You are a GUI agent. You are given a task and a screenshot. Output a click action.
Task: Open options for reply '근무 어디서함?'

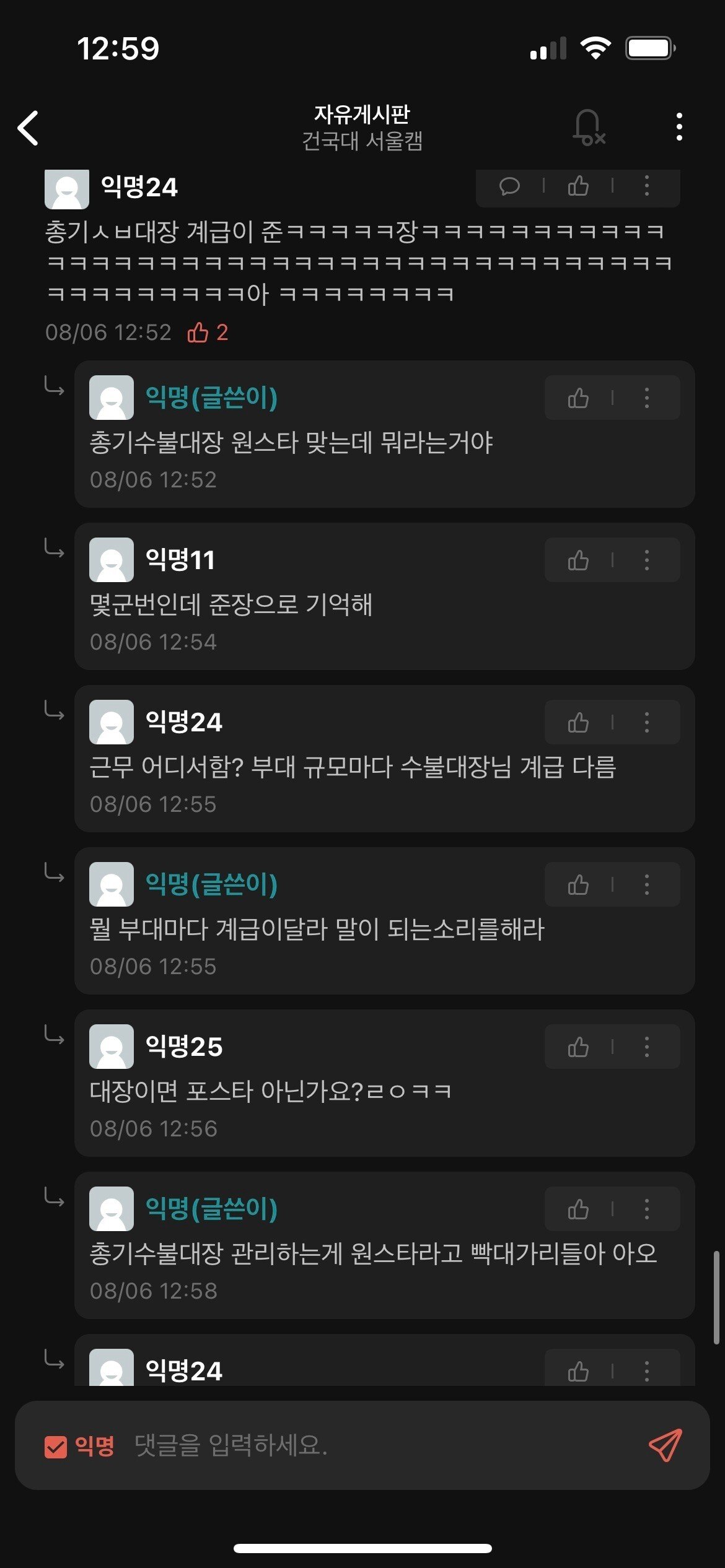(646, 723)
